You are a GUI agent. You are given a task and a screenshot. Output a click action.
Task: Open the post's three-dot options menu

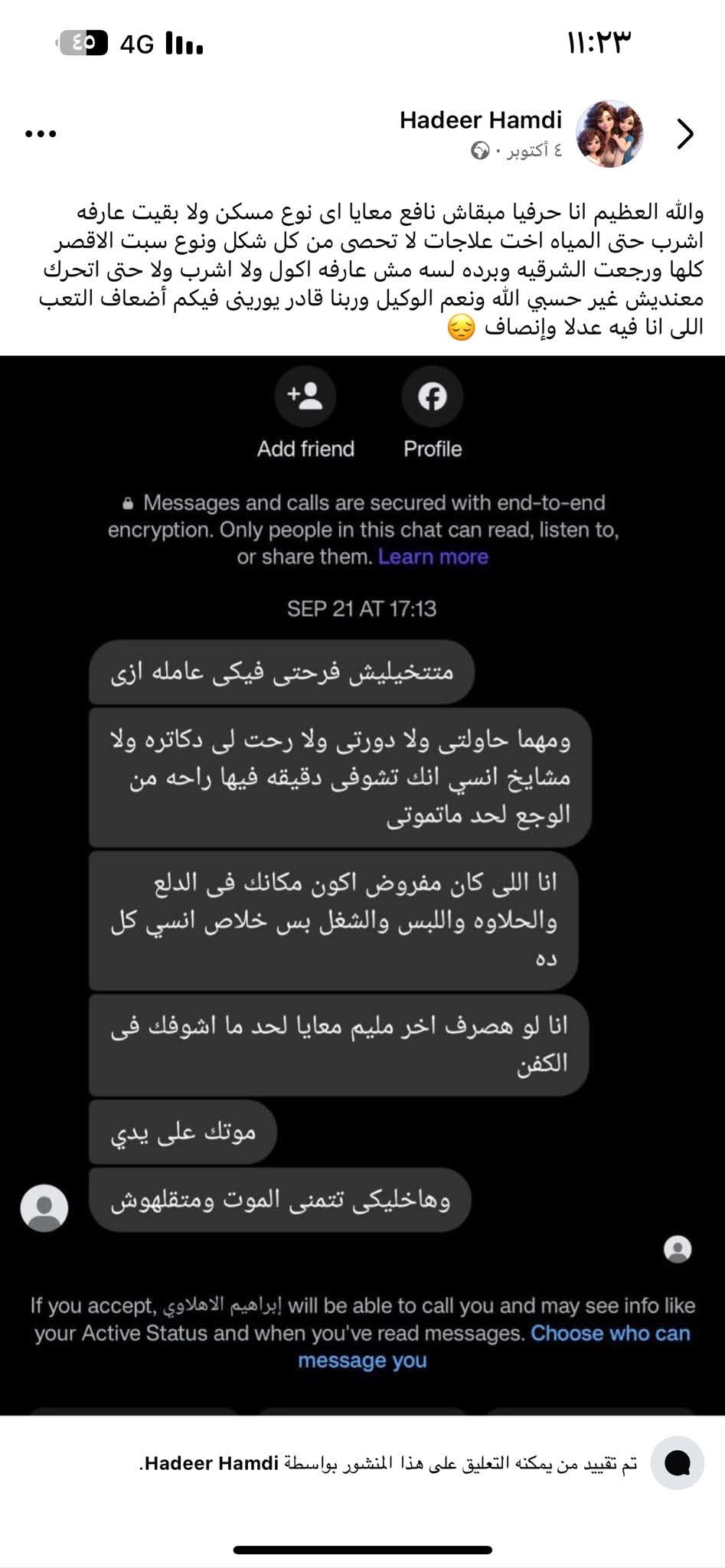(x=41, y=134)
